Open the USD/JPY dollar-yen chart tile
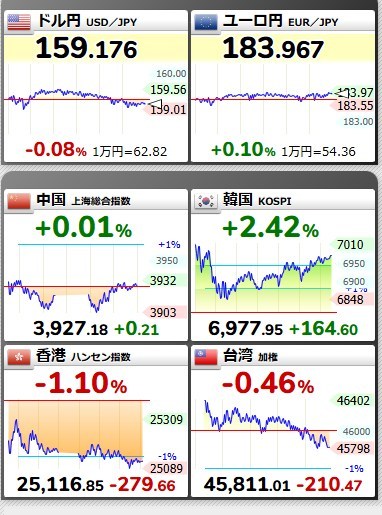The height and width of the screenshot is (515, 382). click(96, 86)
